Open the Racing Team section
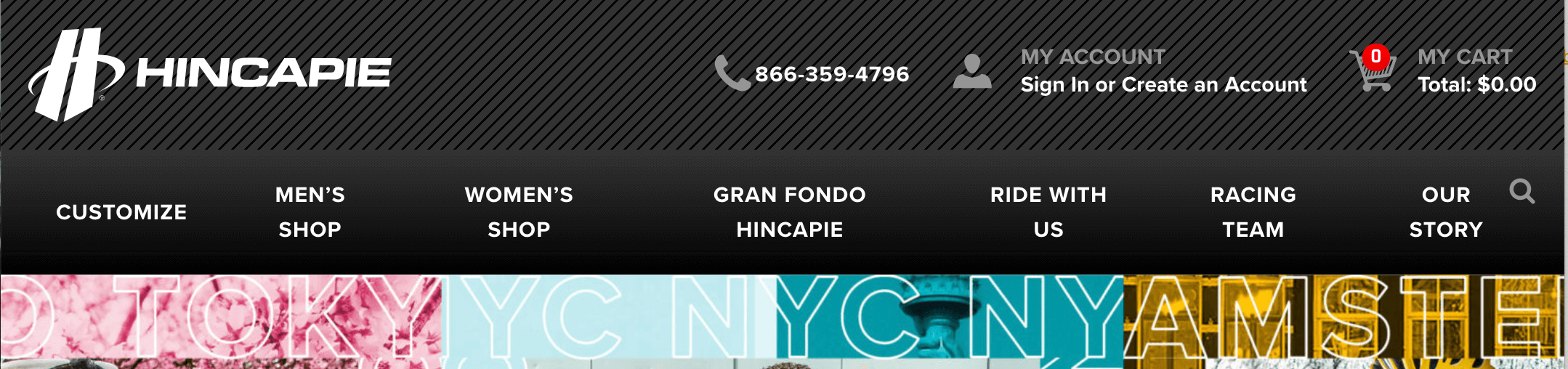Screen dimensions: 1568x369 tap(1253, 212)
